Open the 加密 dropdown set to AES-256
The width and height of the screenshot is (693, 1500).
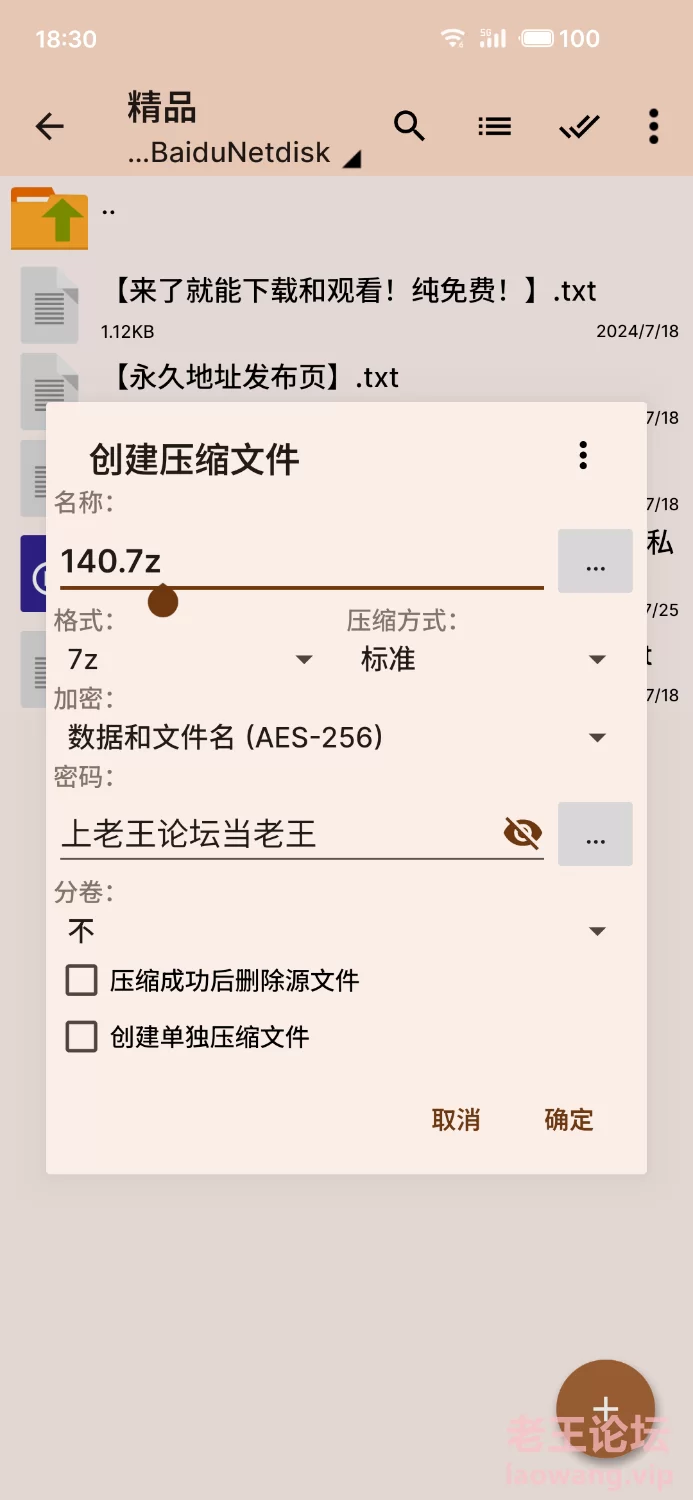pyautogui.click(x=337, y=738)
